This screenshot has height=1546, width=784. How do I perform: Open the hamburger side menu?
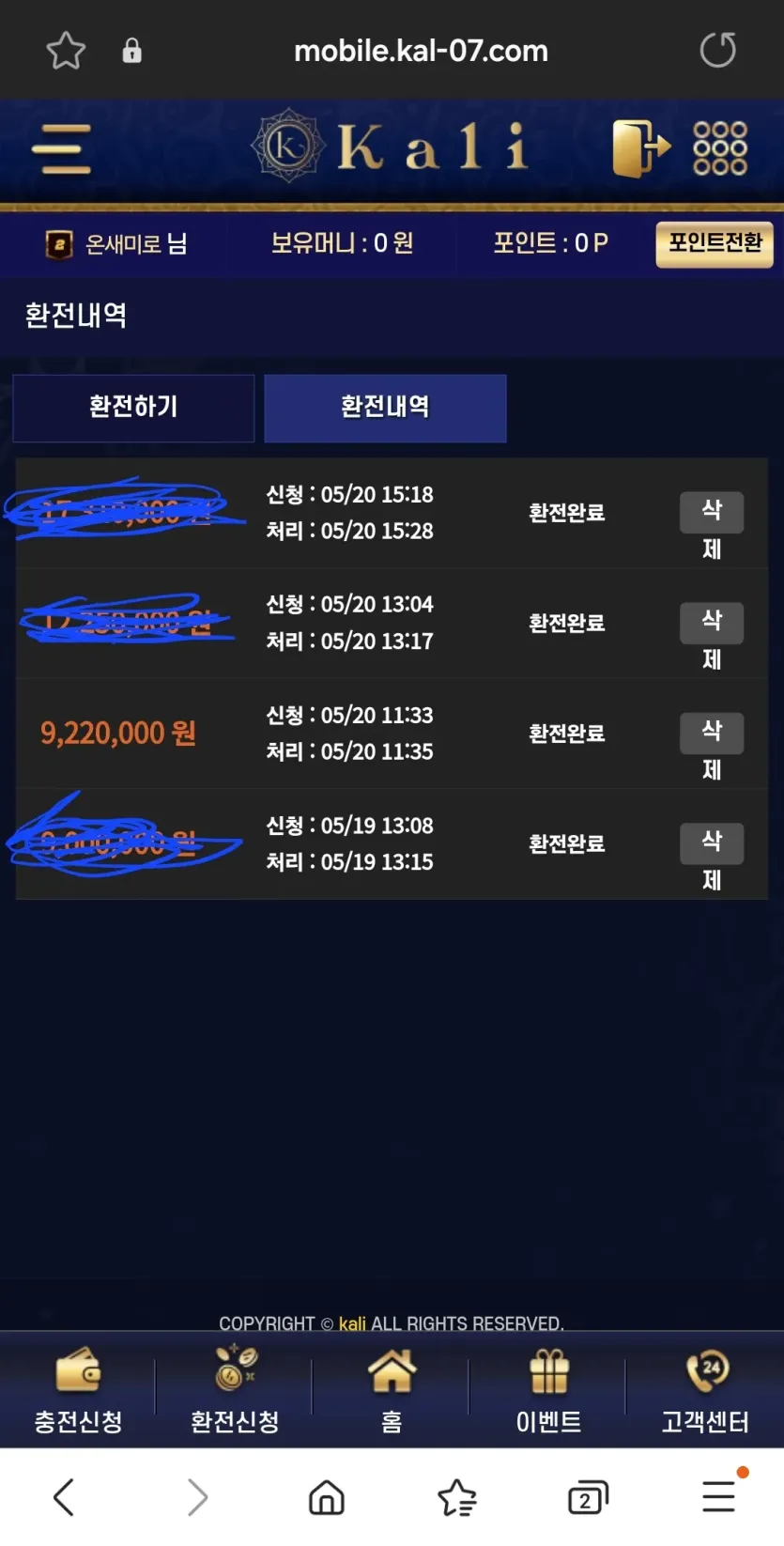click(61, 149)
